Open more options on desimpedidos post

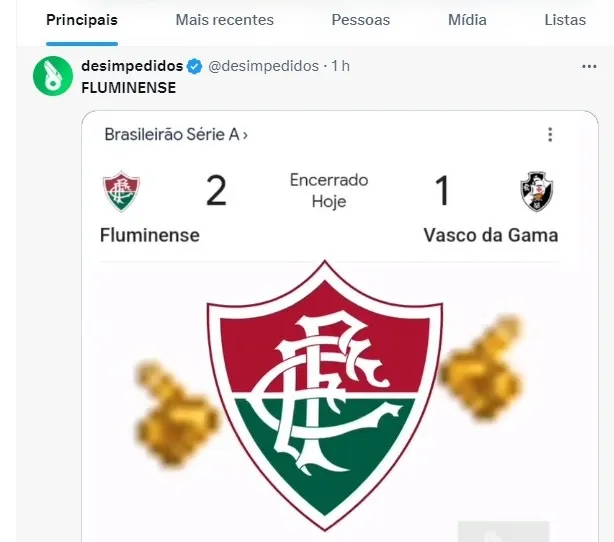coord(589,66)
